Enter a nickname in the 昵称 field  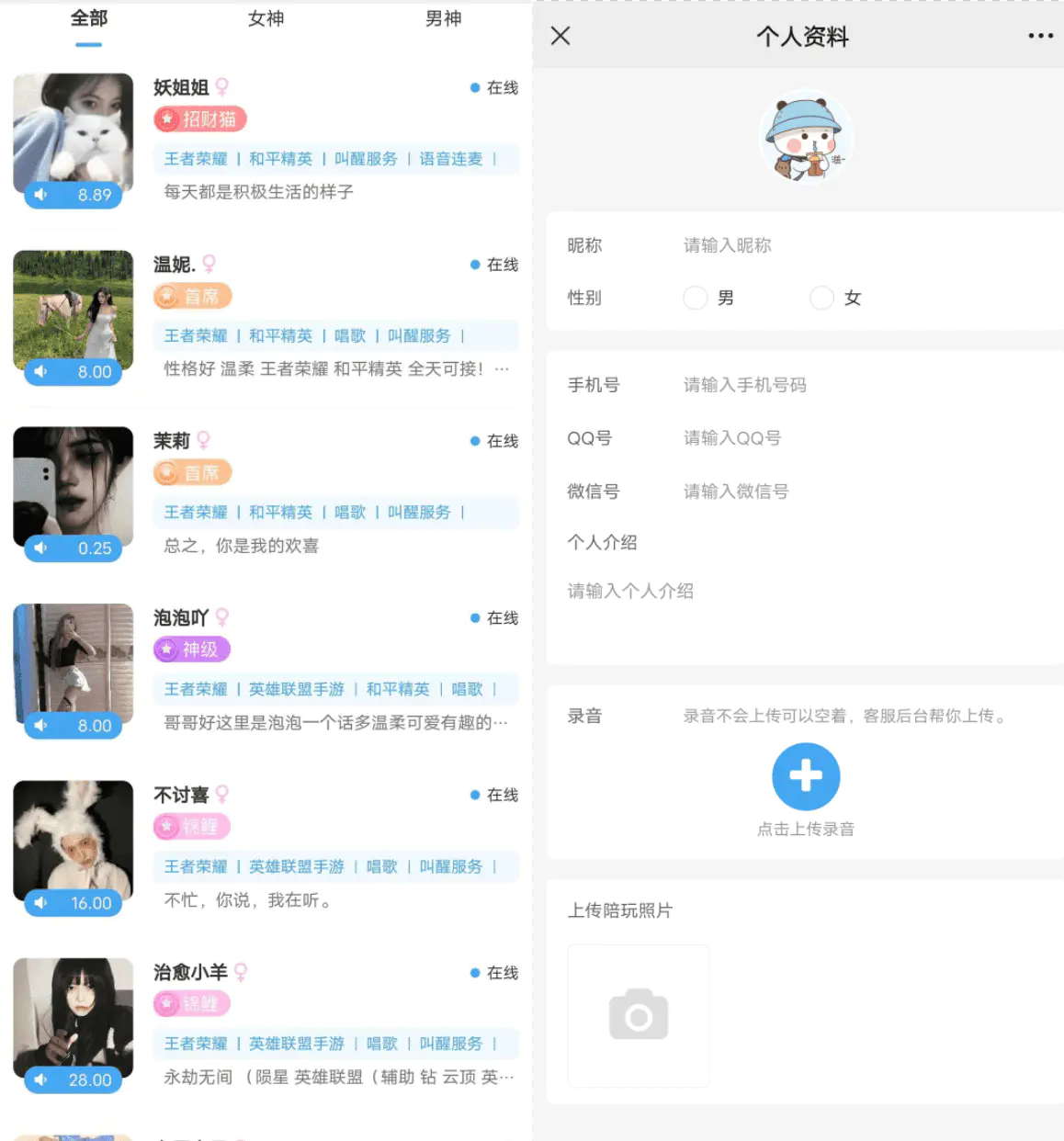coord(827,245)
